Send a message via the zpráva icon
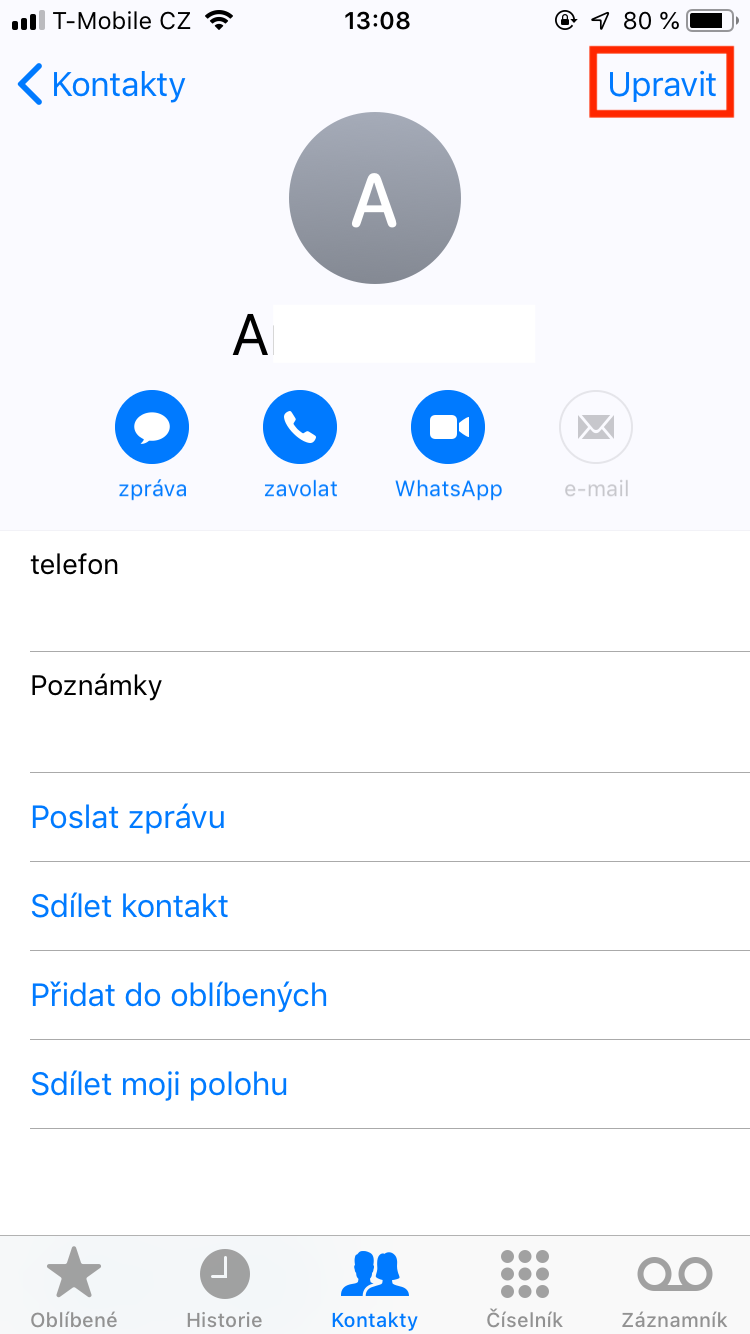 [152, 429]
